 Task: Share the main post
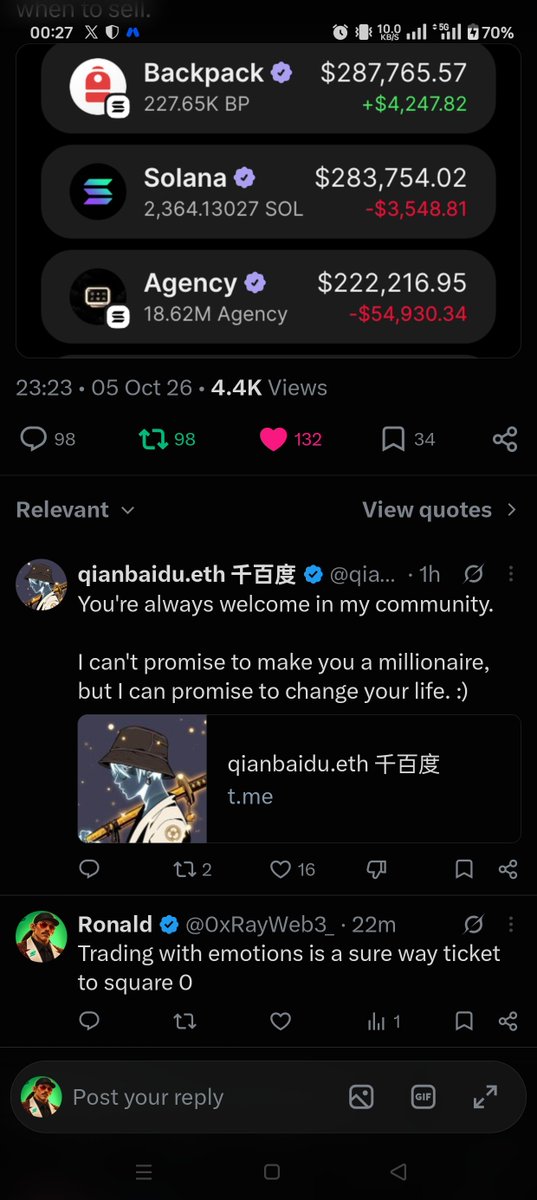pos(505,439)
